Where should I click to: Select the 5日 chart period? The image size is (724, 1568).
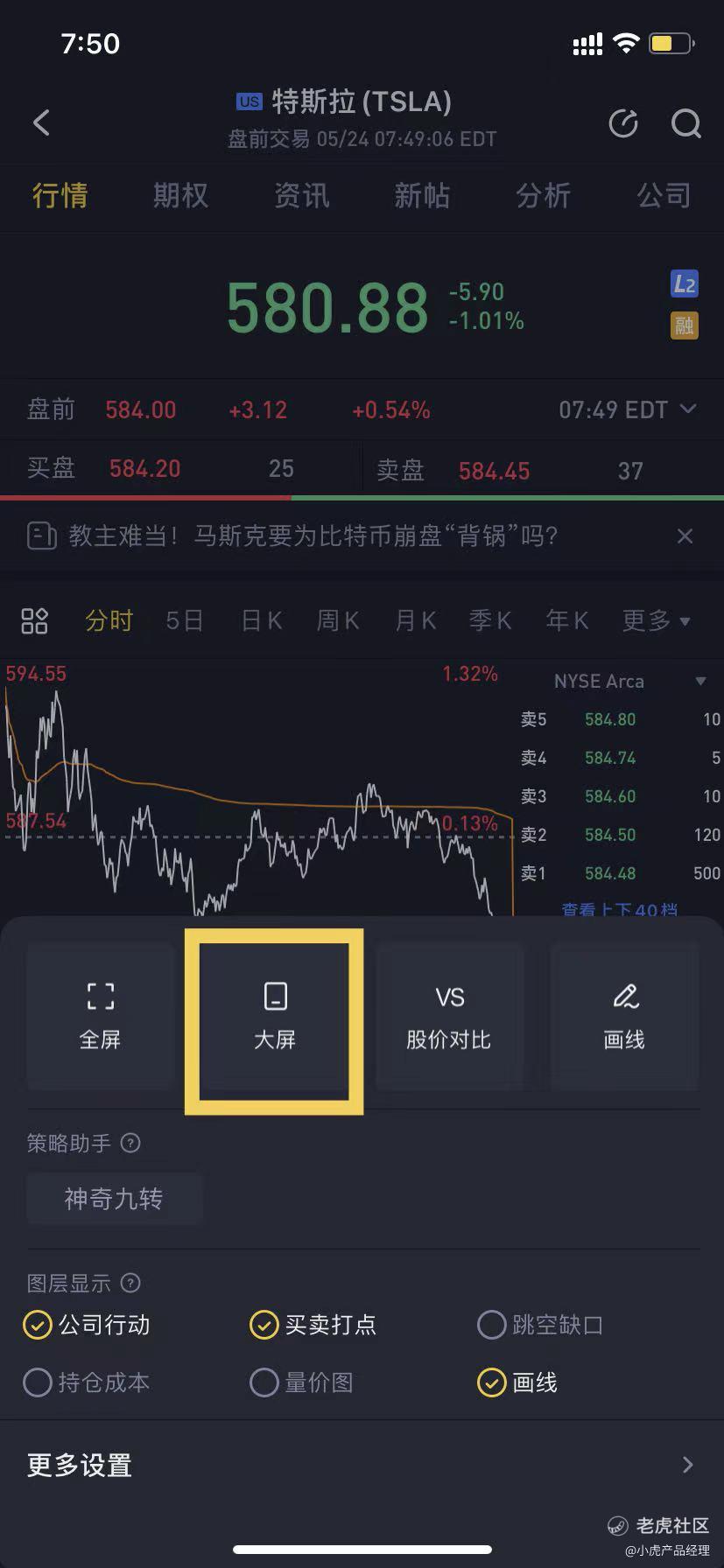coord(184,620)
